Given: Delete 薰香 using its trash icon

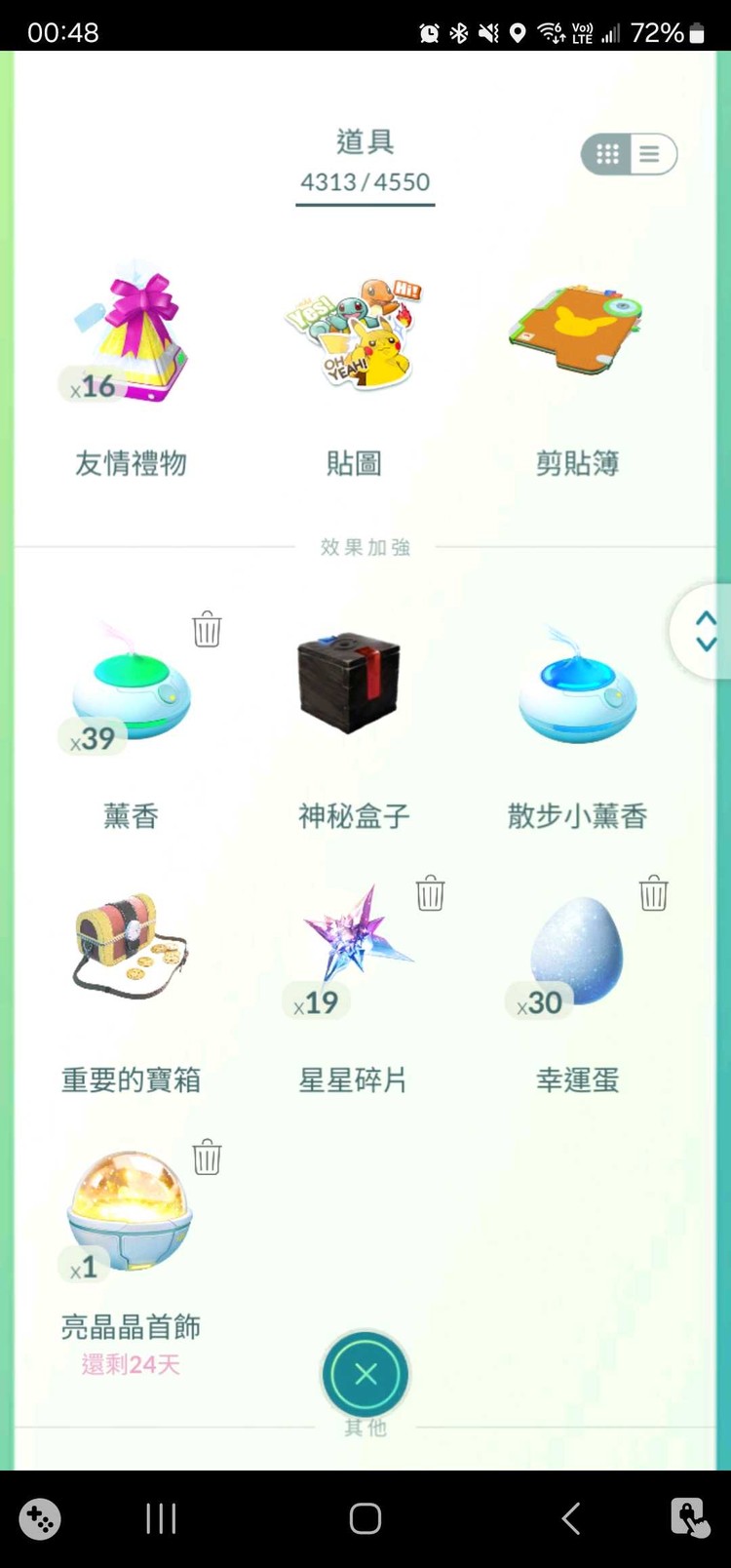Looking at the screenshot, I should click(x=207, y=630).
